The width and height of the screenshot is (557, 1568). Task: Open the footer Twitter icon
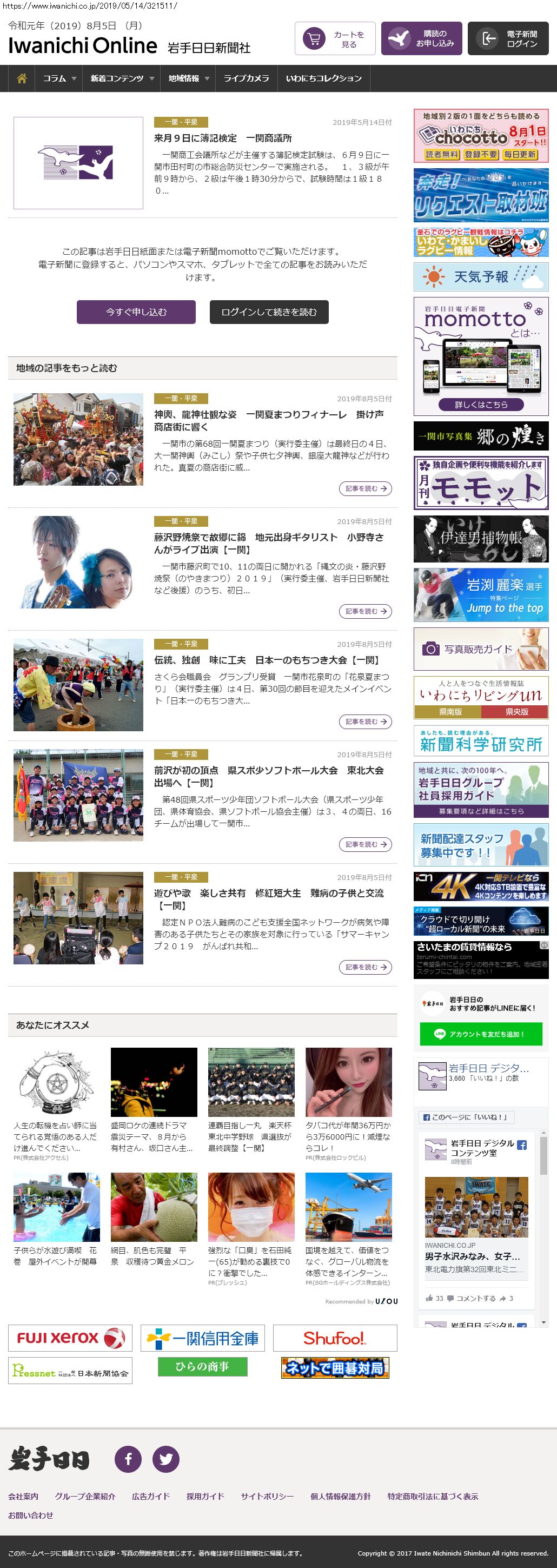[165, 1458]
